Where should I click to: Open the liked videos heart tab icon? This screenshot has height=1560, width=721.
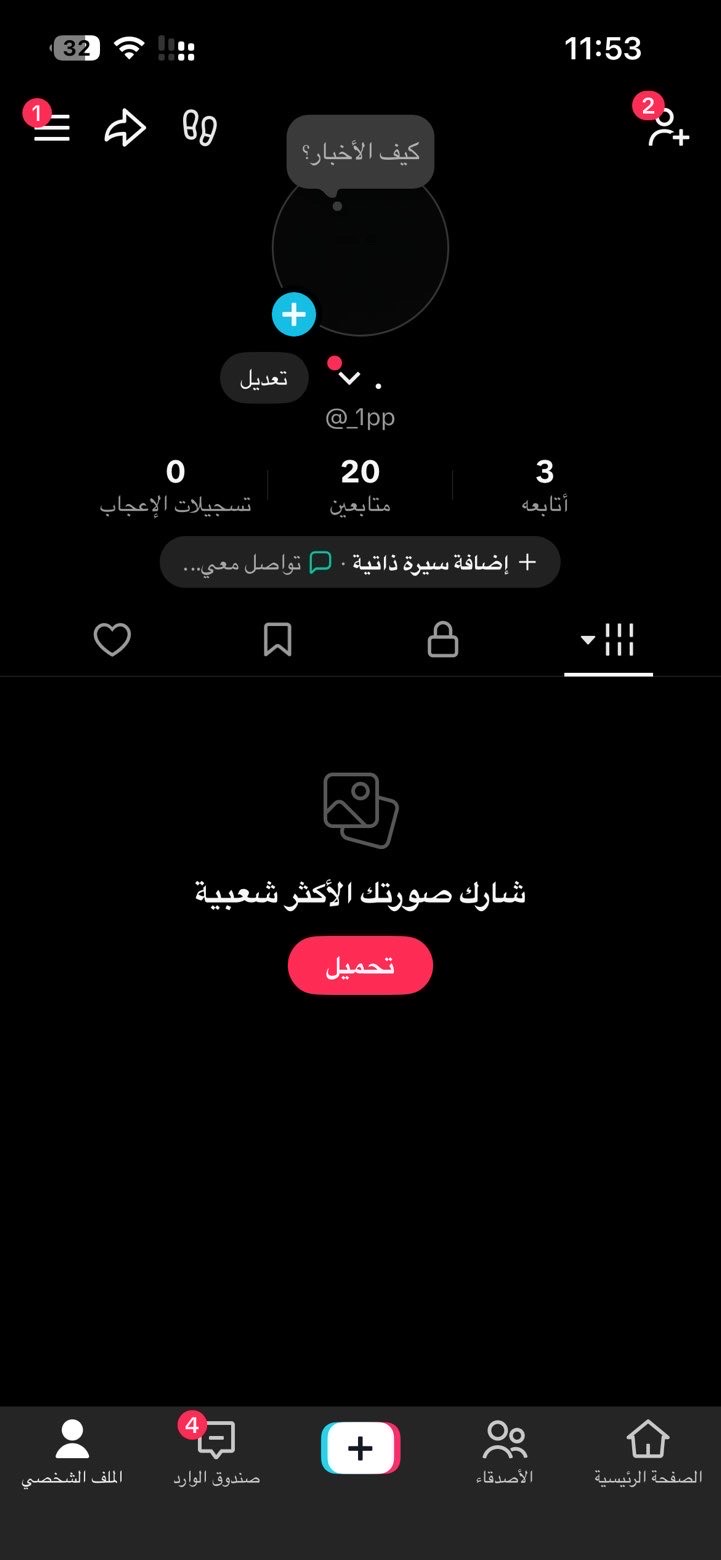pyautogui.click(x=111, y=639)
